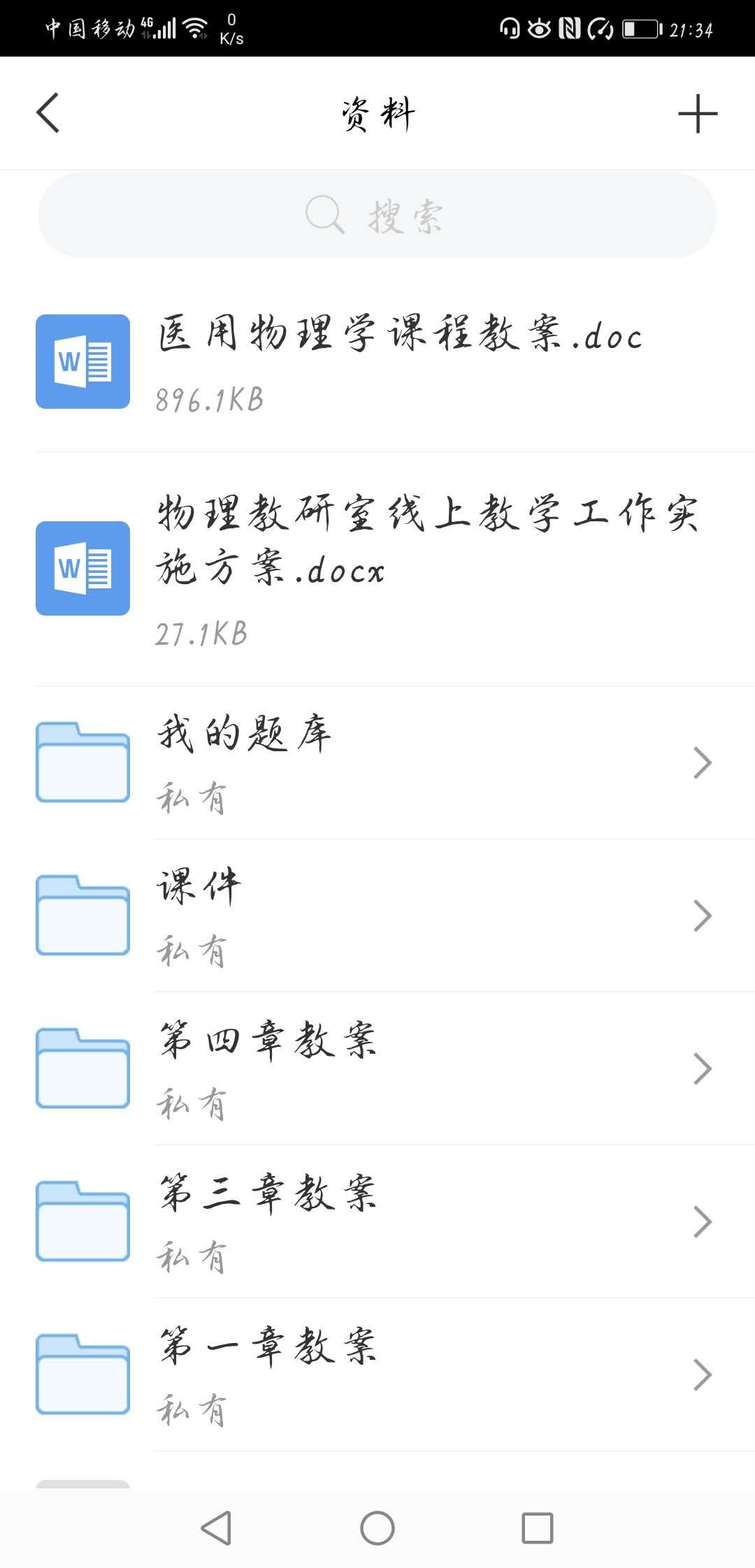Tap the 搜索 search box
The width and height of the screenshot is (755, 1568).
(377, 215)
